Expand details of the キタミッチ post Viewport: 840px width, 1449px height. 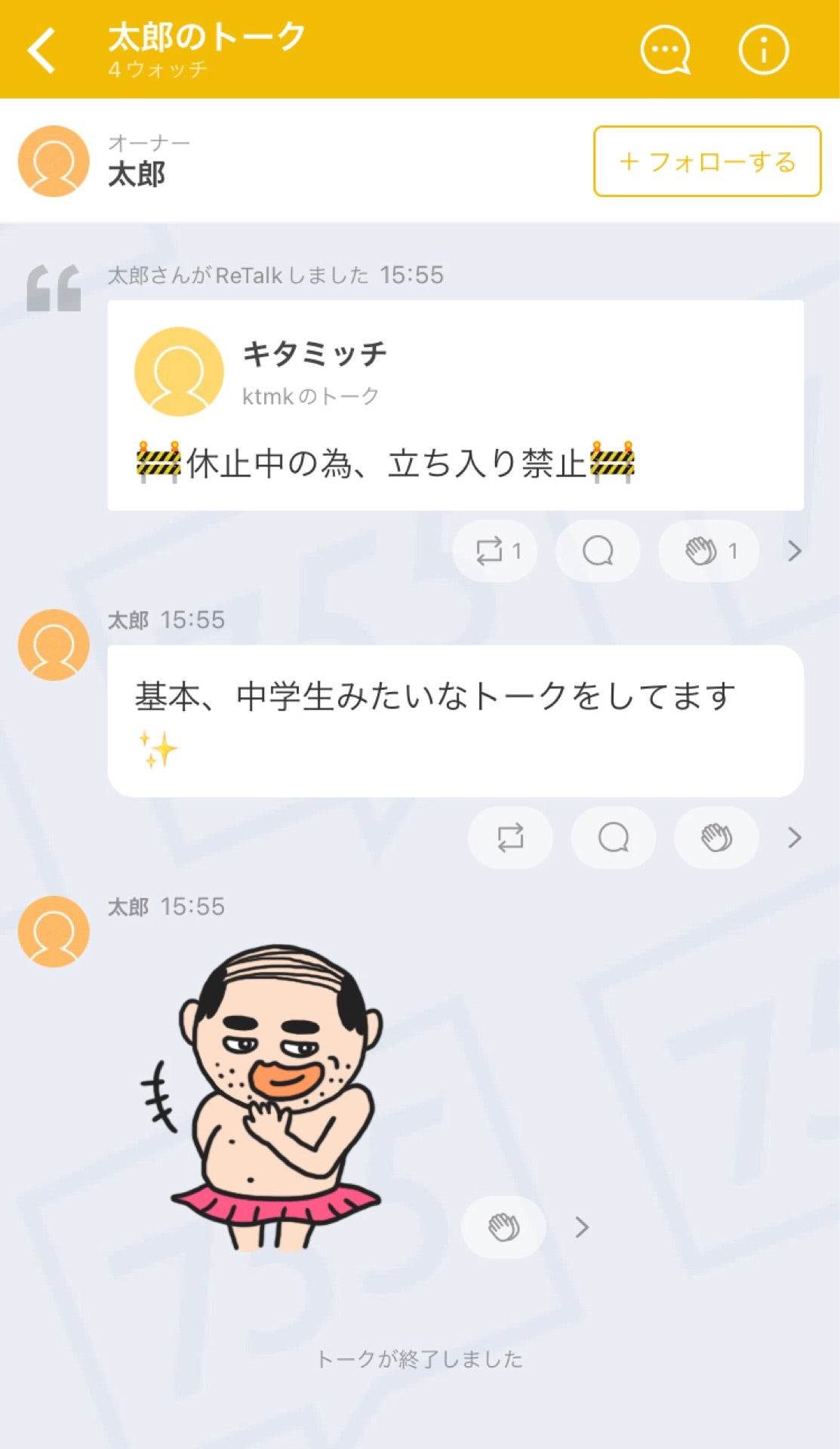(793, 552)
